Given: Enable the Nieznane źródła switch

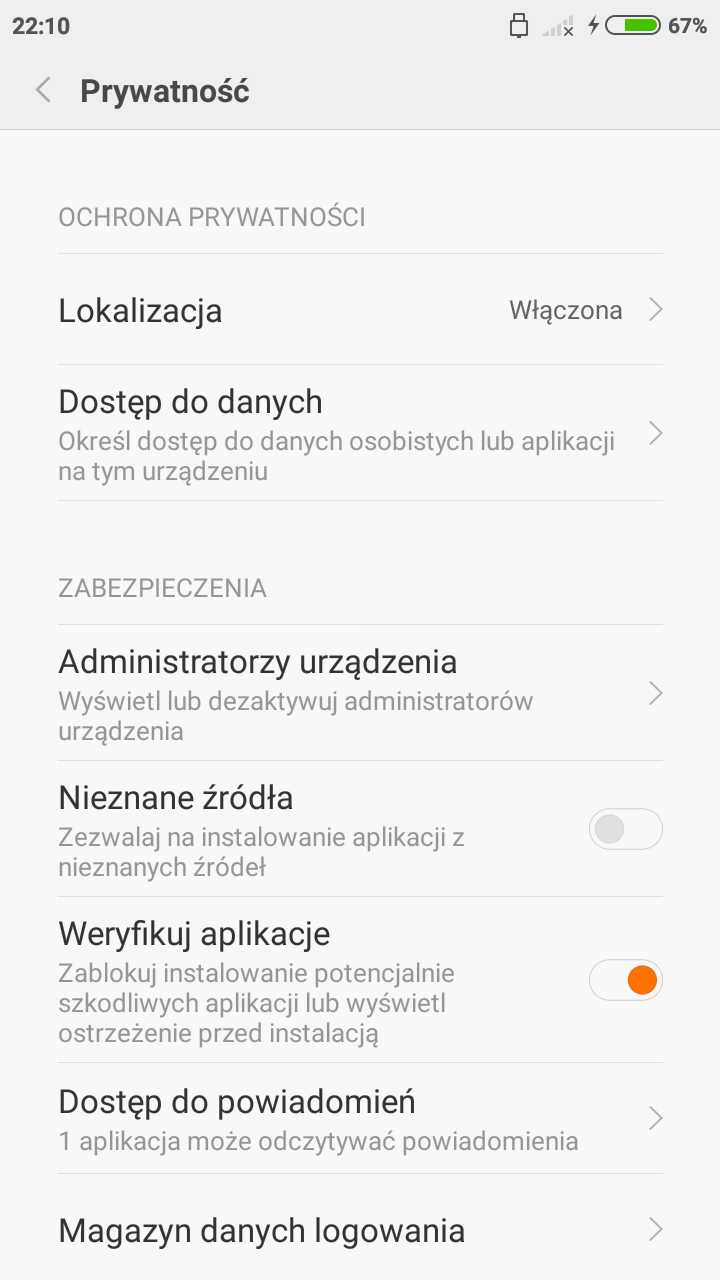Looking at the screenshot, I should (x=625, y=829).
